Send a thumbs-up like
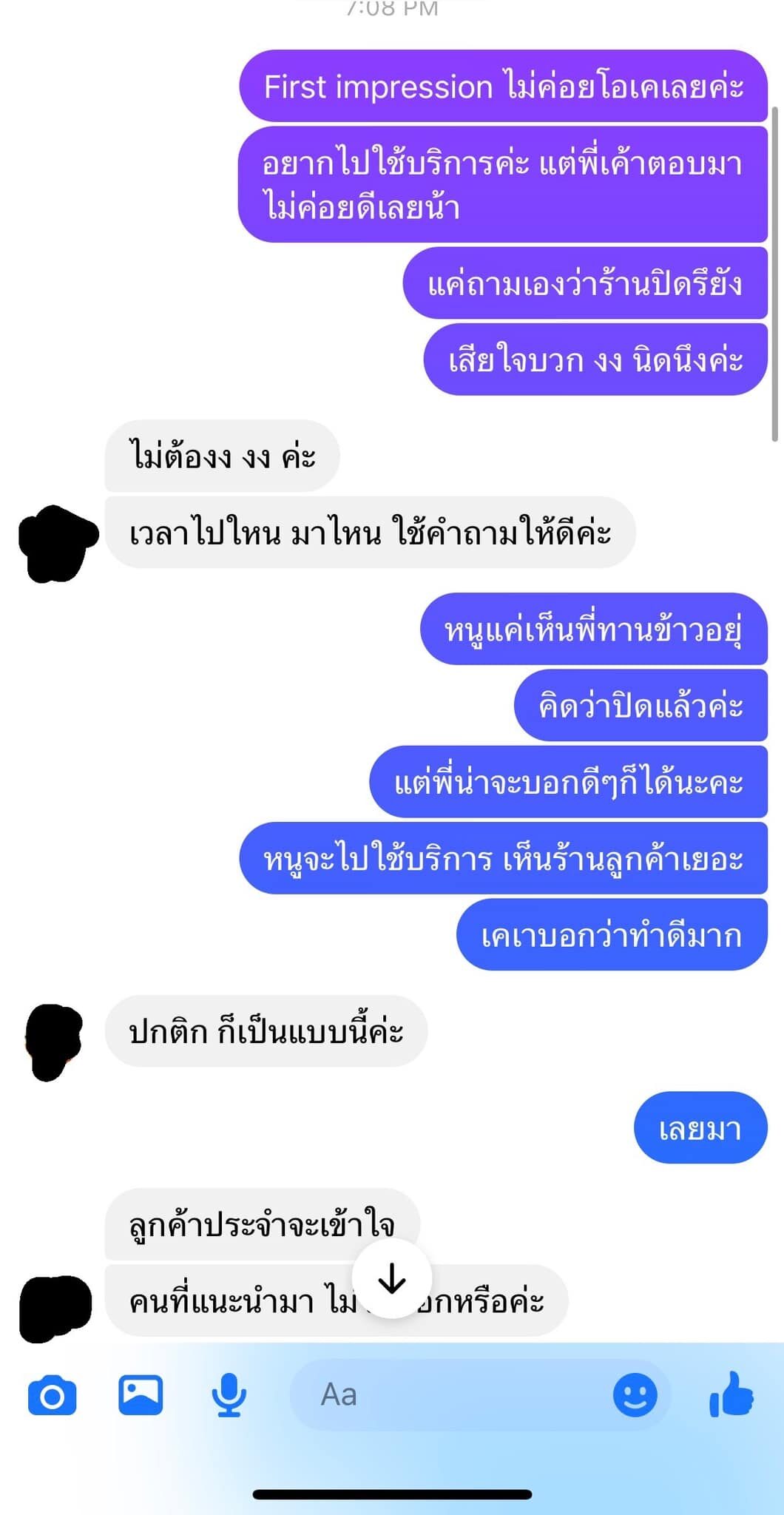Screen dimensions: 784x1515 point(731,1394)
